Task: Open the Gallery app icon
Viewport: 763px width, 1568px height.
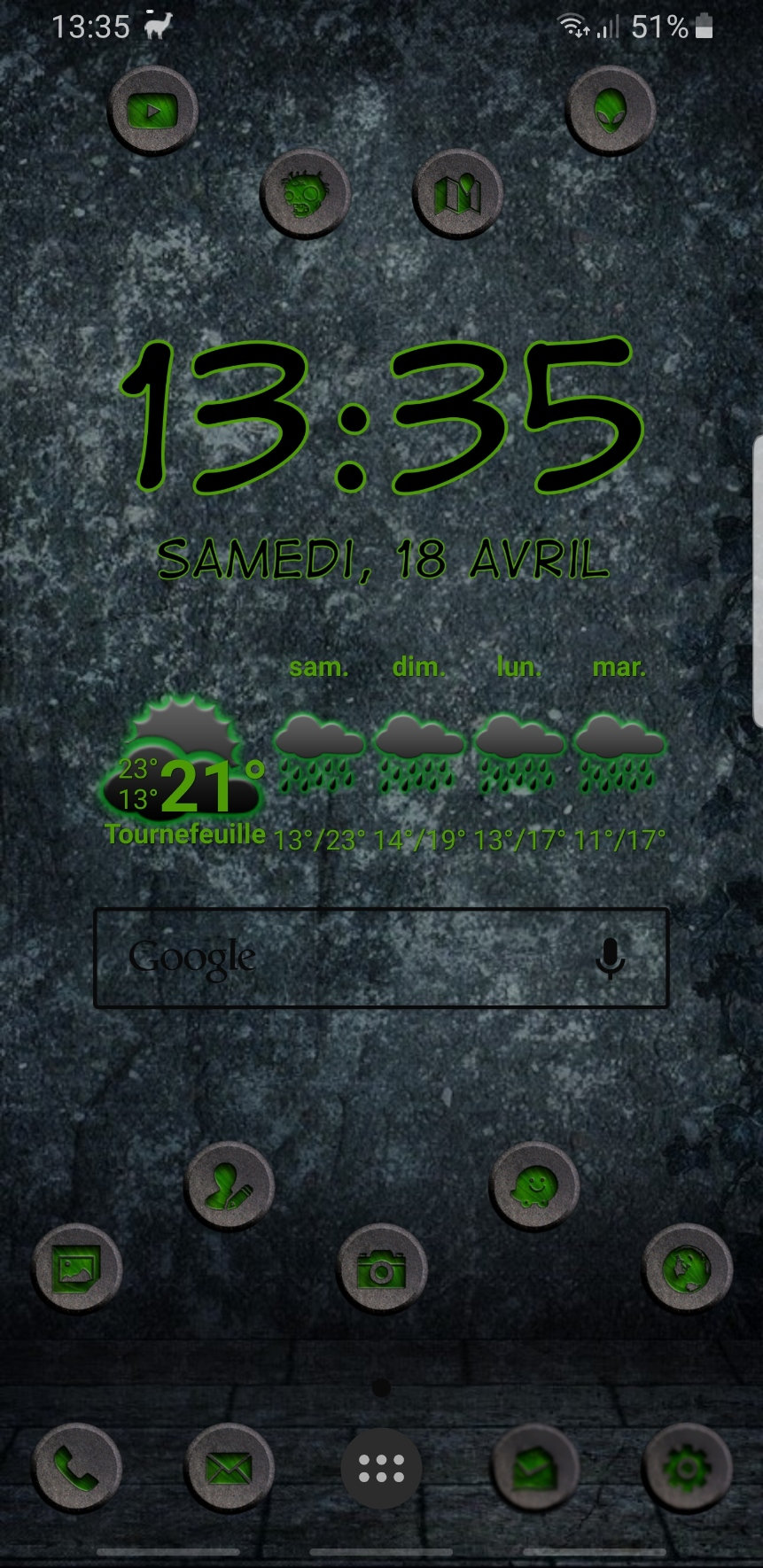Action: tap(76, 1269)
